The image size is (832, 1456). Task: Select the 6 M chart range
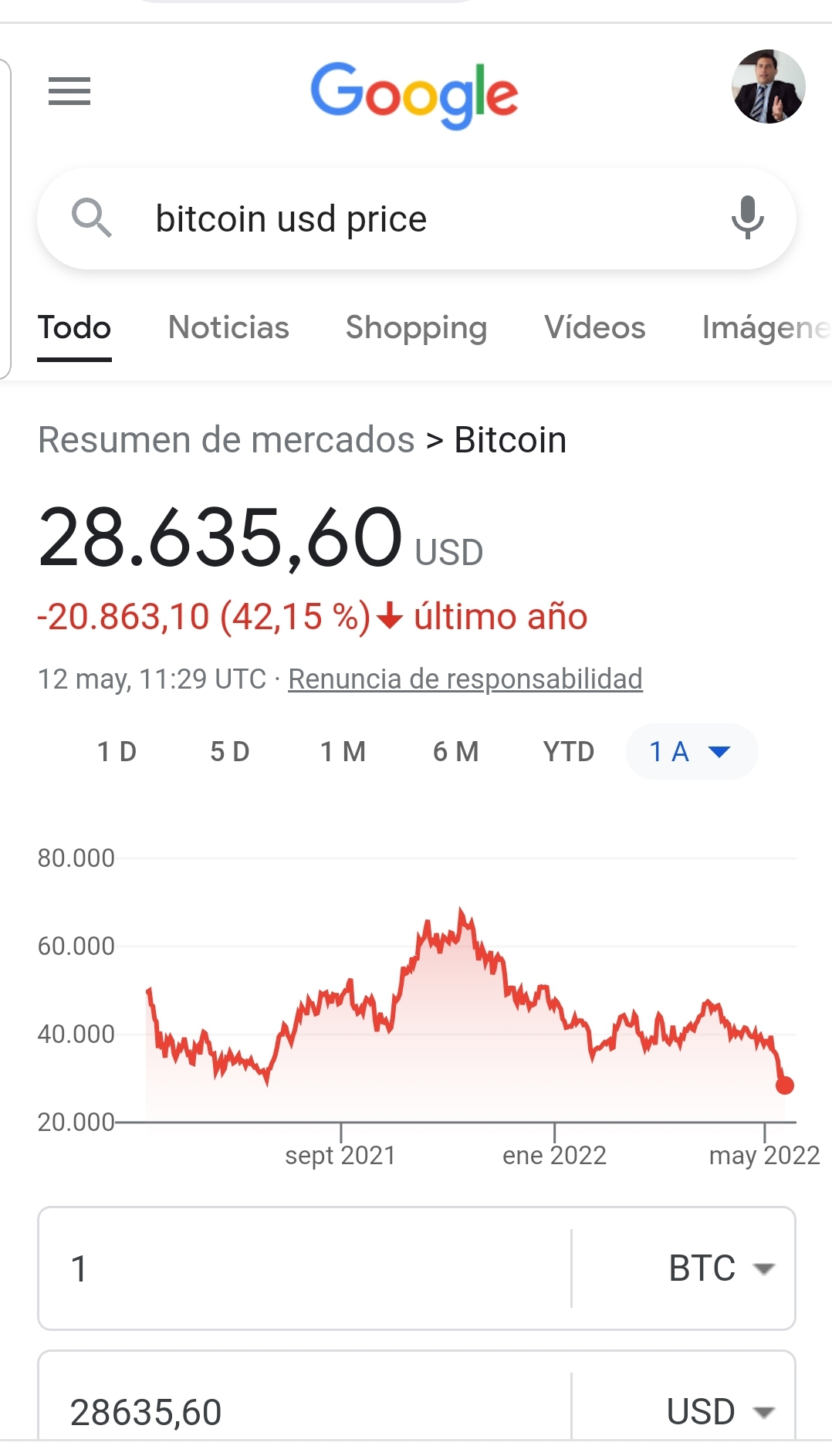tap(455, 752)
